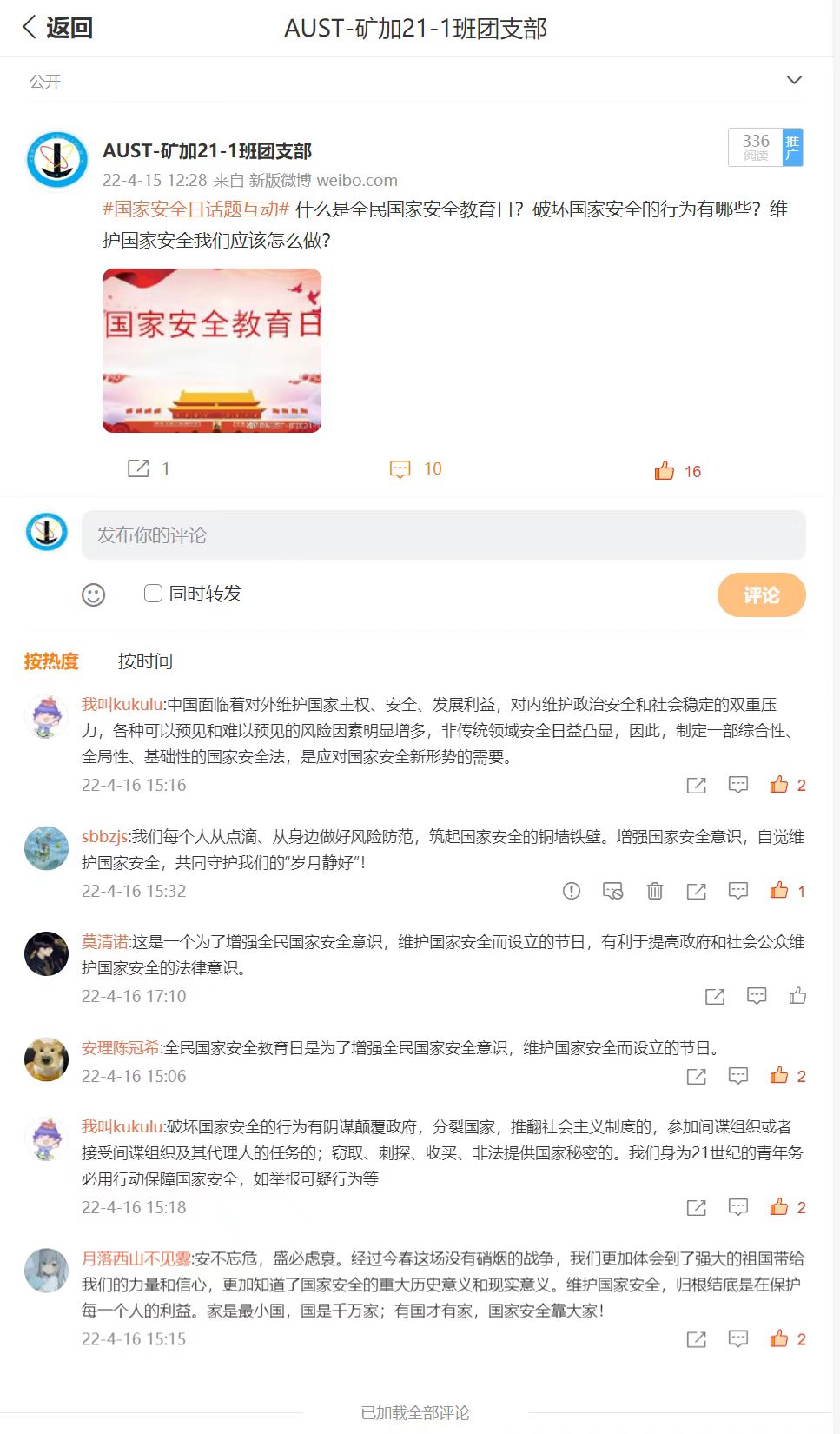Open the 国家安全教育日 post image

point(212,350)
